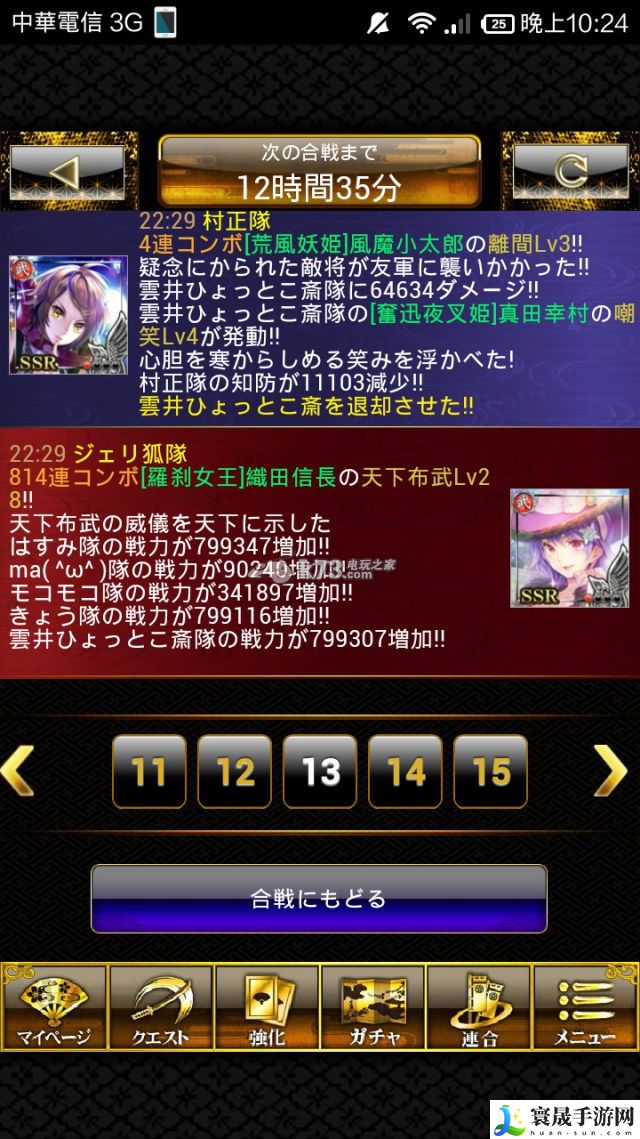Go to the previous page set
Viewport: 640px width, 1139px height.
click(x=18, y=771)
